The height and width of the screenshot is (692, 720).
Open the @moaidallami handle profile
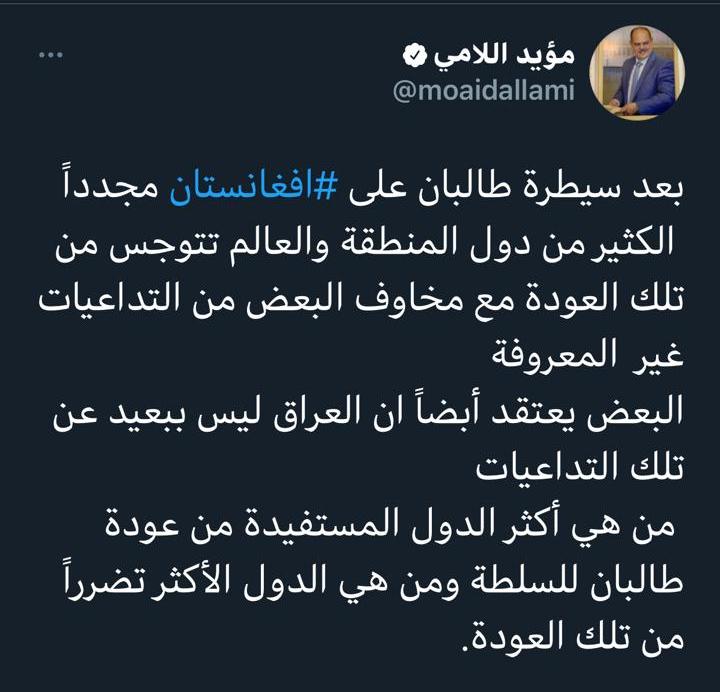click(484, 90)
